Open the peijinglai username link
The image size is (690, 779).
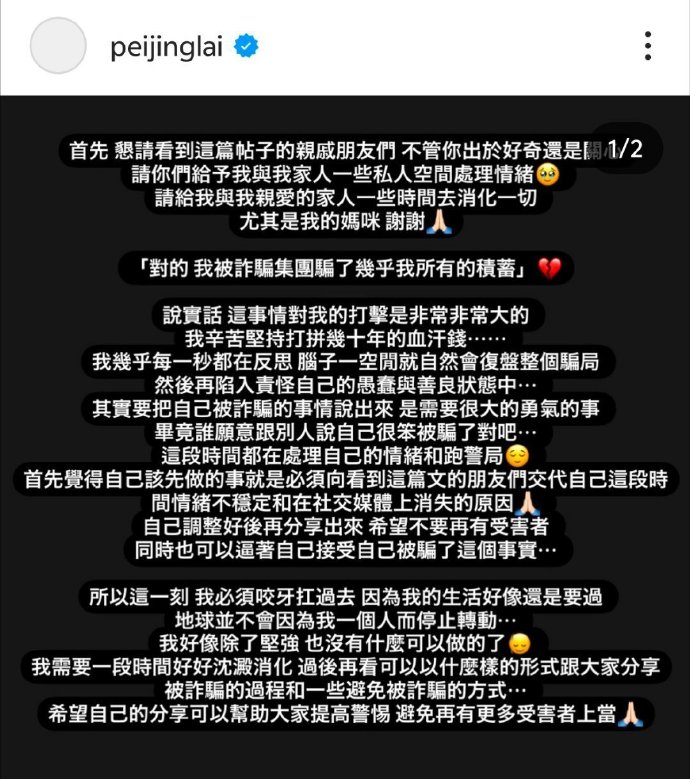pyautogui.click(x=166, y=46)
